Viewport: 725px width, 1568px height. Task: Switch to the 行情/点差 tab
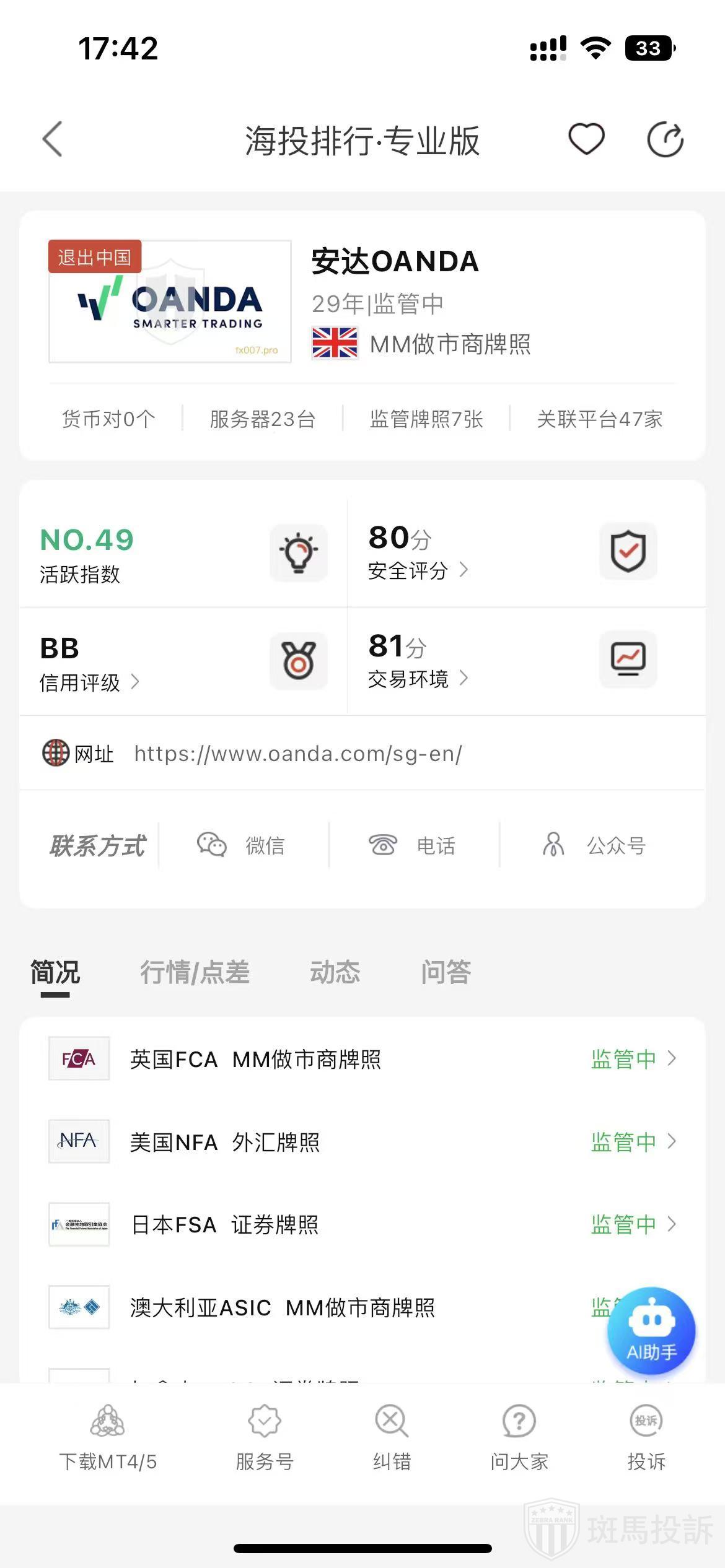(195, 972)
